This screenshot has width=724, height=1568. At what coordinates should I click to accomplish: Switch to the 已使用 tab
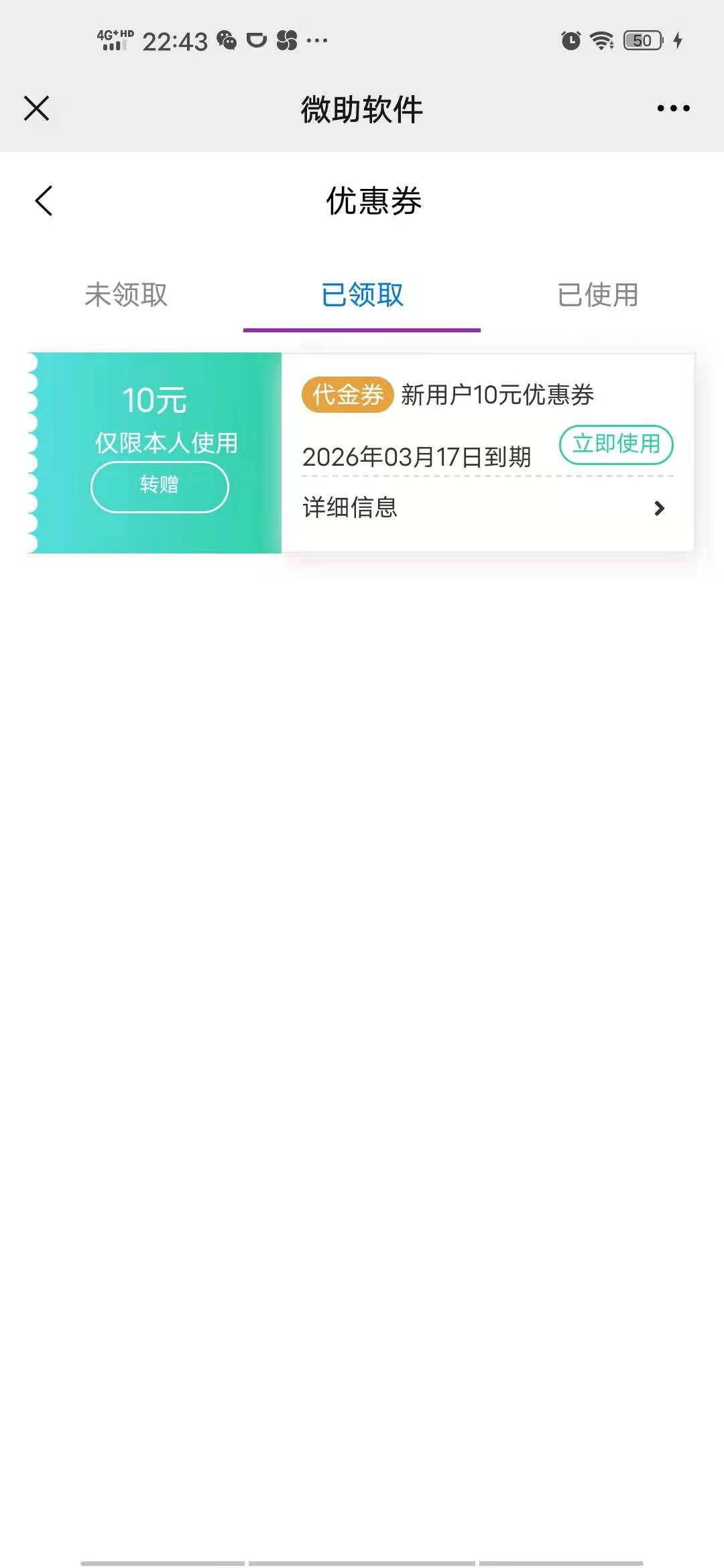coord(598,295)
